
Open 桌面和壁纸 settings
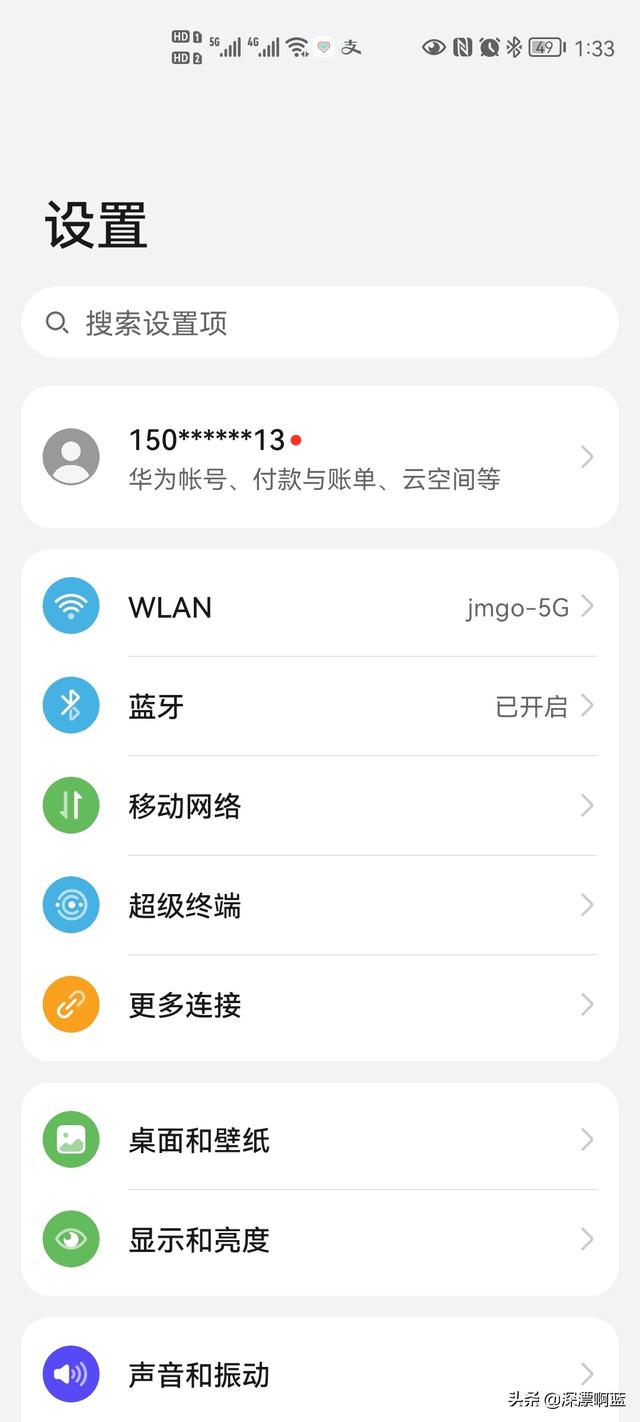coord(320,1140)
